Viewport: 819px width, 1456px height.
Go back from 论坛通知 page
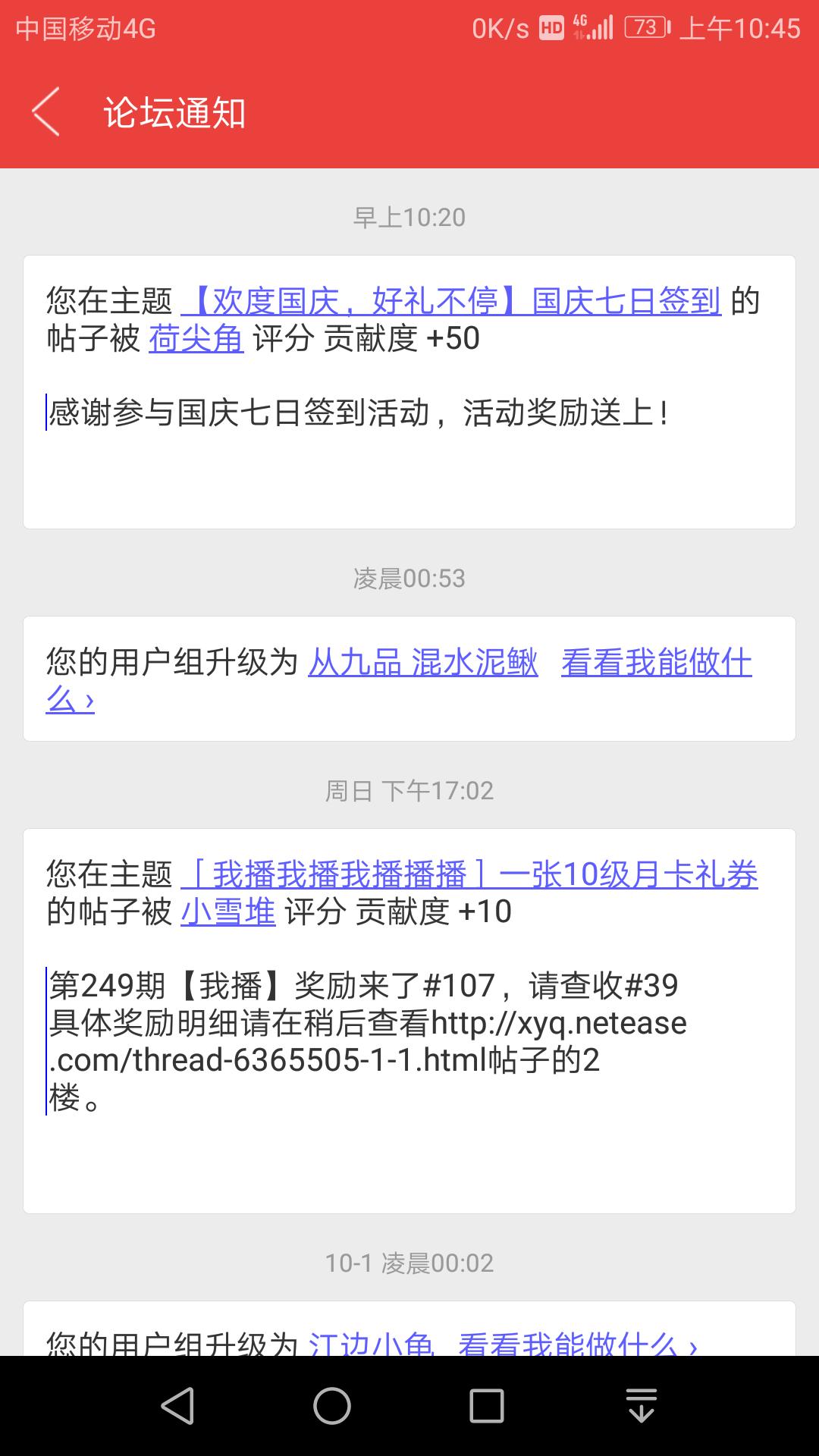click(x=45, y=112)
